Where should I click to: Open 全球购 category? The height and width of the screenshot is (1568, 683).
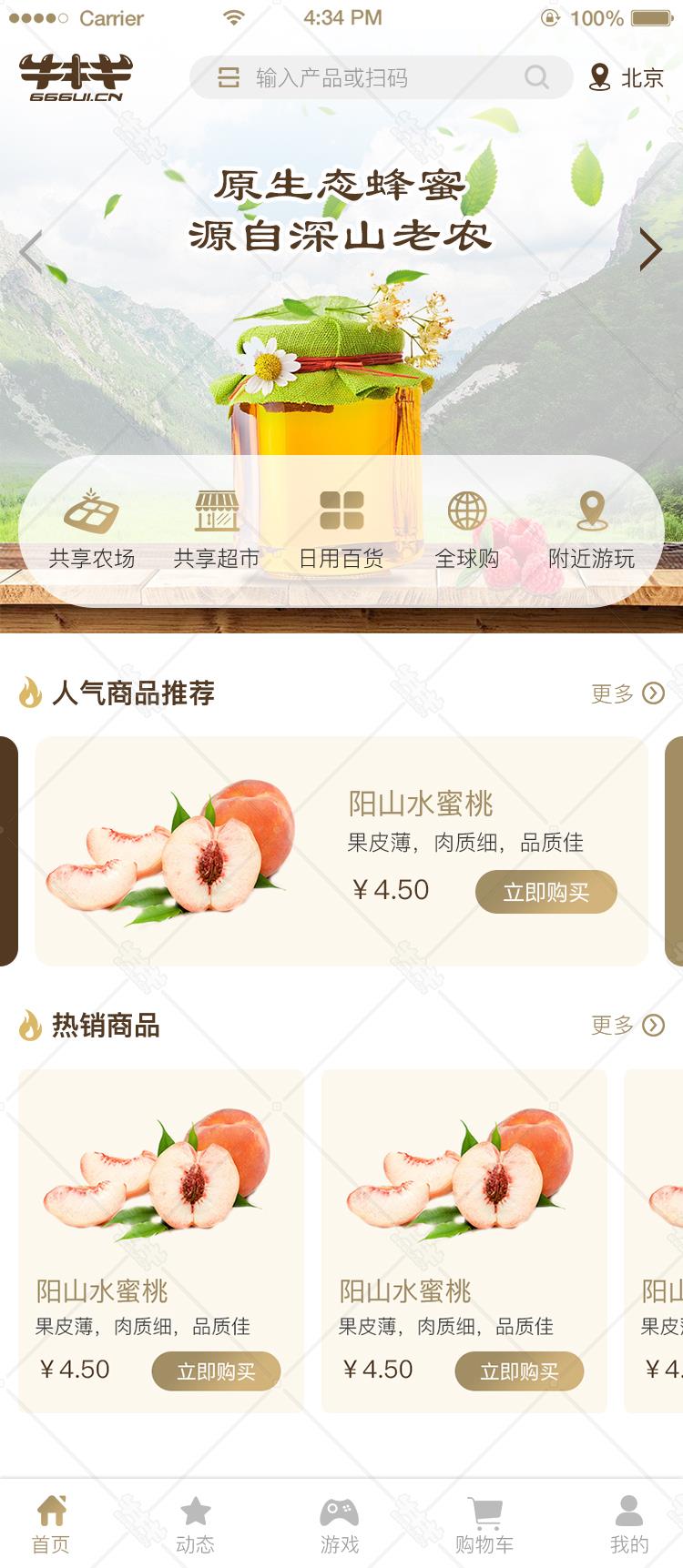tap(466, 530)
